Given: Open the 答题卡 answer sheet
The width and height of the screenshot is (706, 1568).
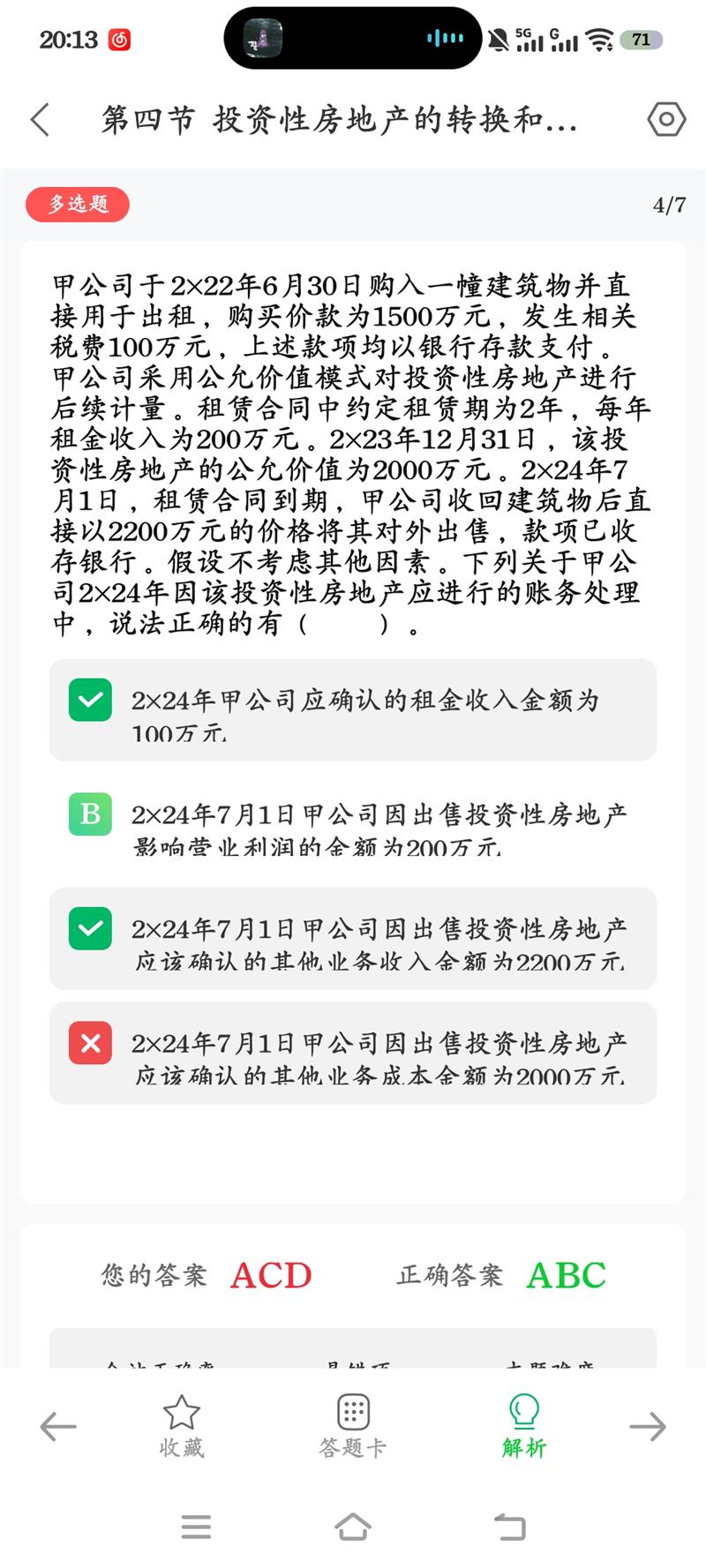Looking at the screenshot, I should (x=353, y=1427).
